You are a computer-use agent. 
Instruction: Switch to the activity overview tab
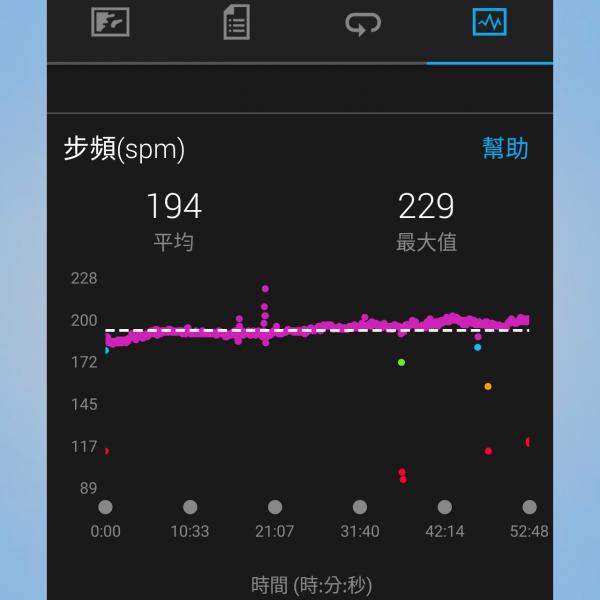(x=110, y=22)
